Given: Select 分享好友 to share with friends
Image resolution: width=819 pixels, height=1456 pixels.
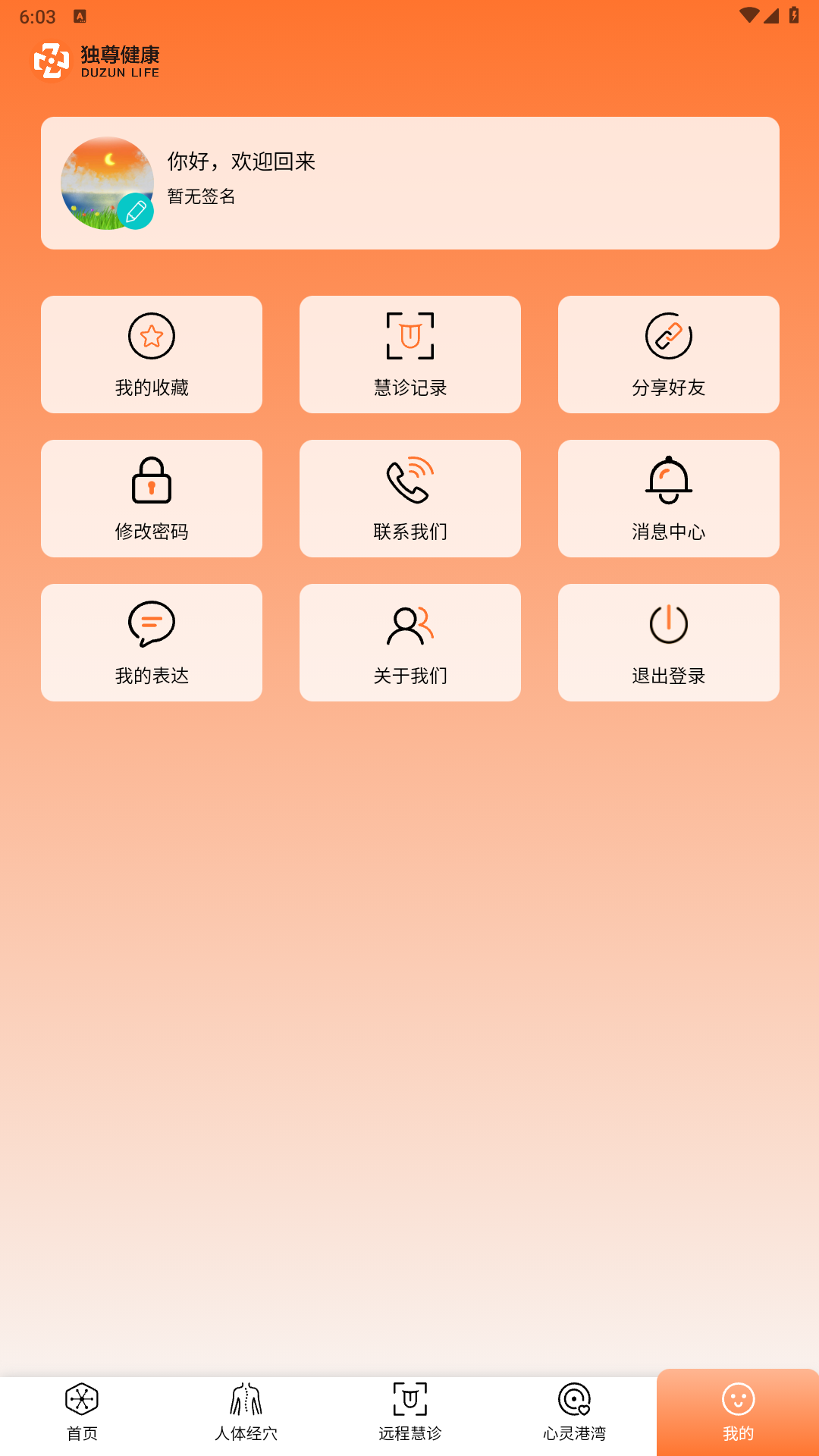Looking at the screenshot, I should tap(669, 354).
